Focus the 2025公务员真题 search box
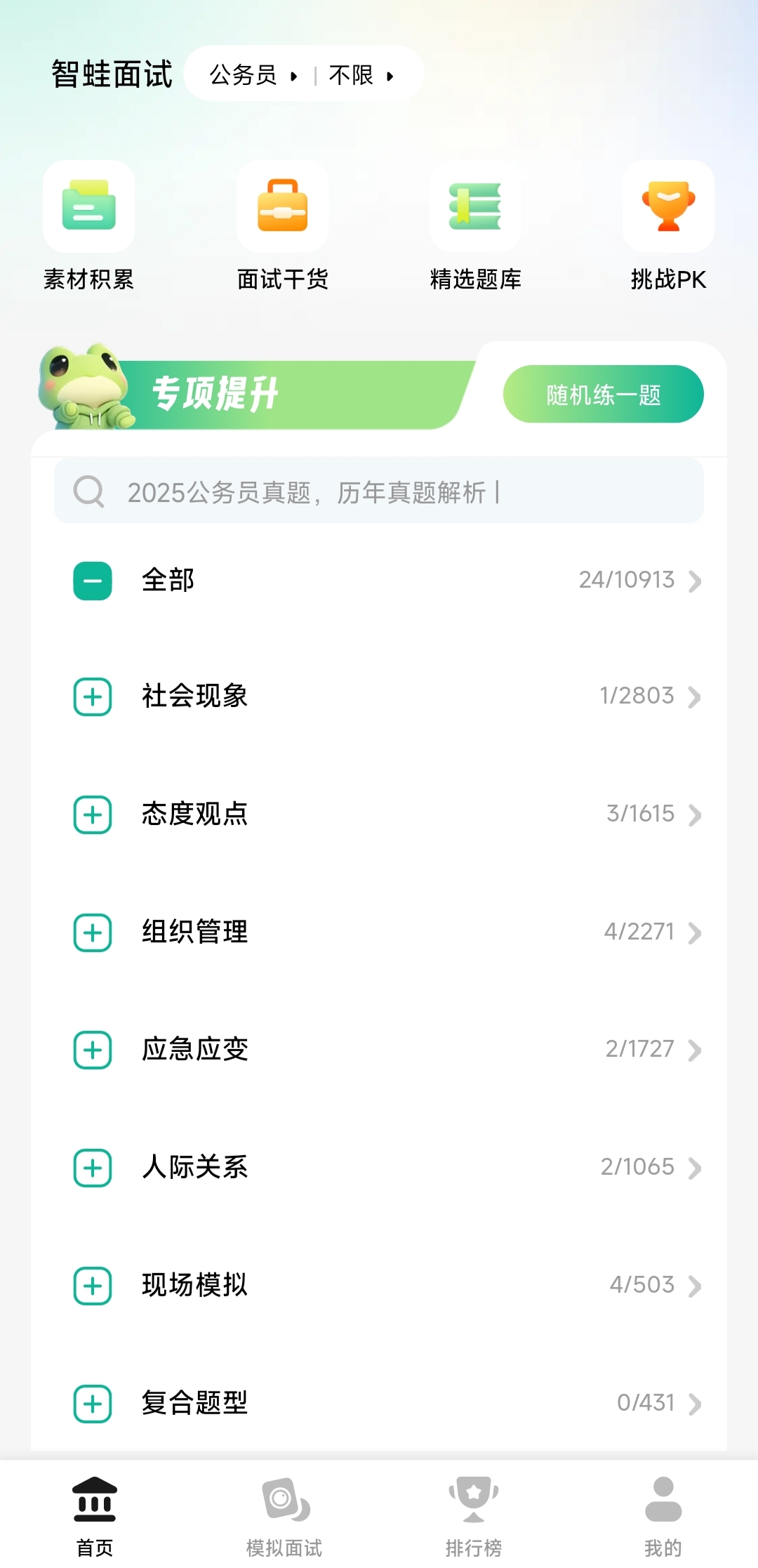The width and height of the screenshot is (758, 1568). (379, 492)
